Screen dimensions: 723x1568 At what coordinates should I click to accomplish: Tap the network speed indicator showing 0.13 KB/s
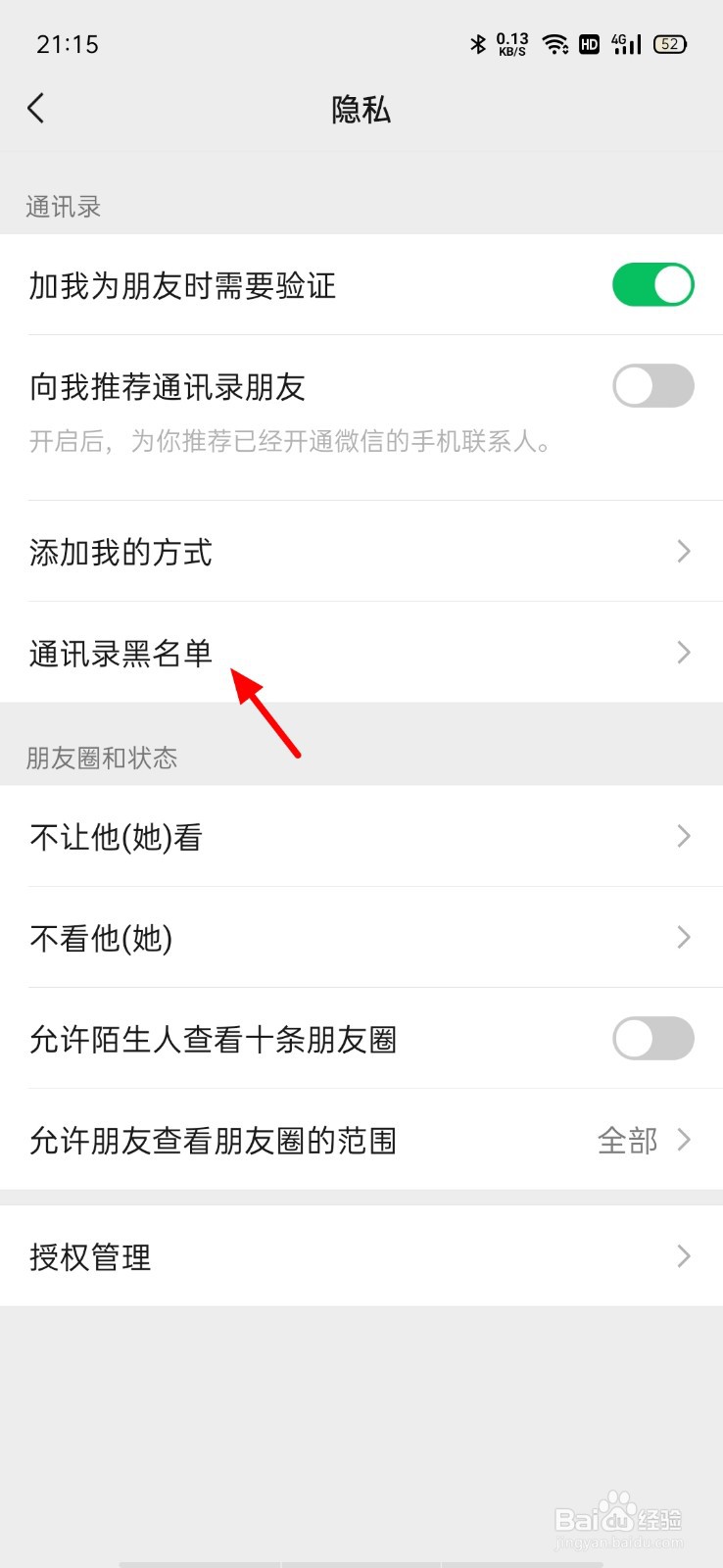[510, 43]
